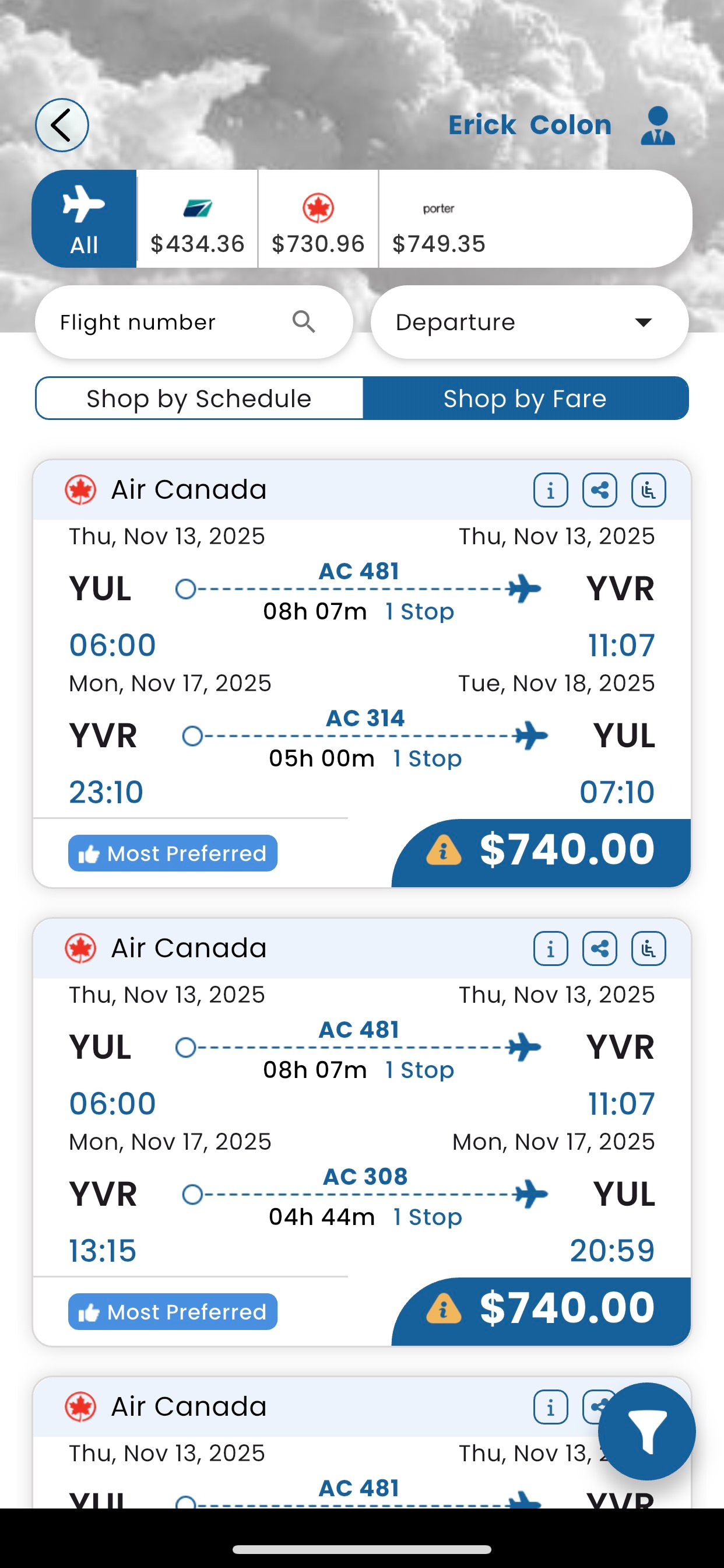This screenshot has height=1568, width=724.
Task: Tap the Flight number search field
Action: tap(194, 322)
